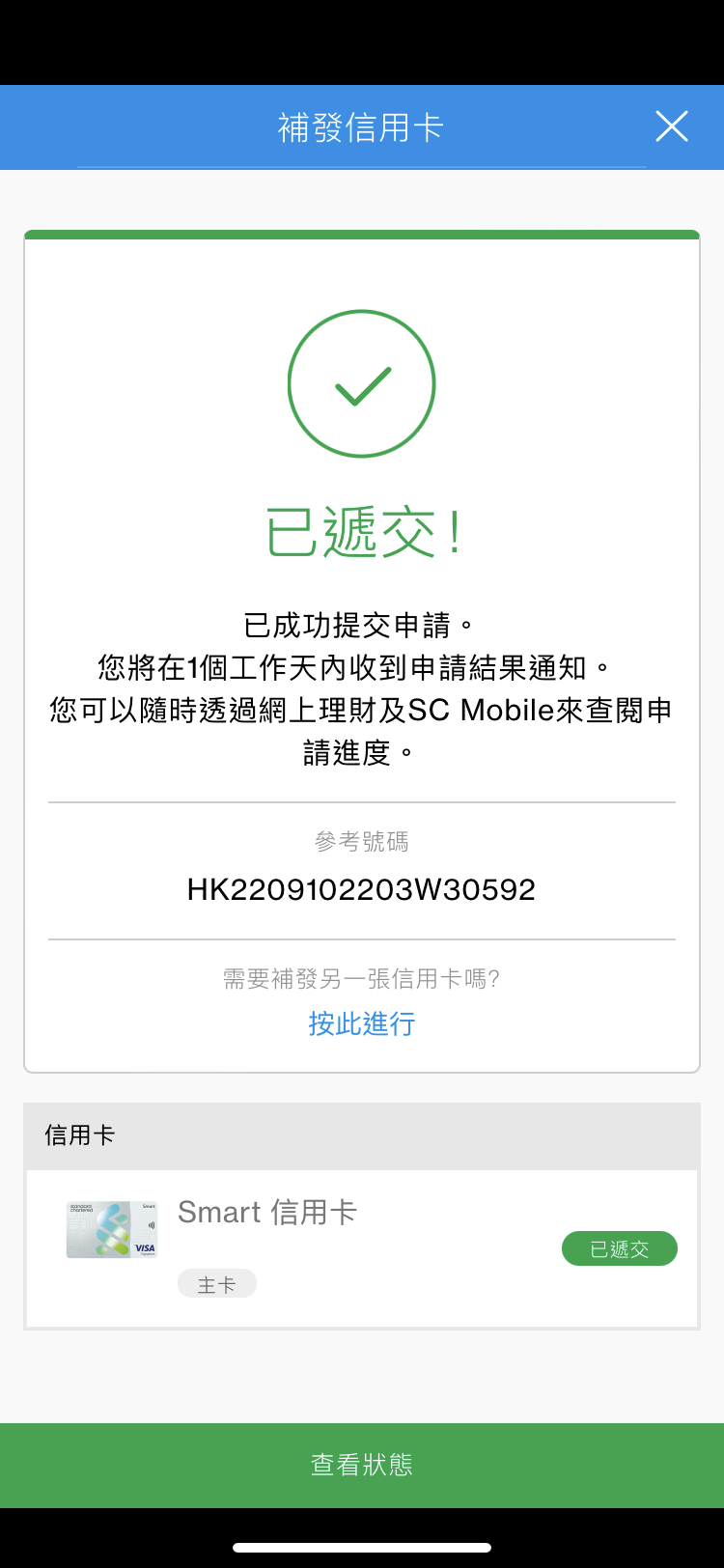The width and height of the screenshot is (724, 1568).
Task: Click the Smart label on the card face
Action: coord(149,1206)
